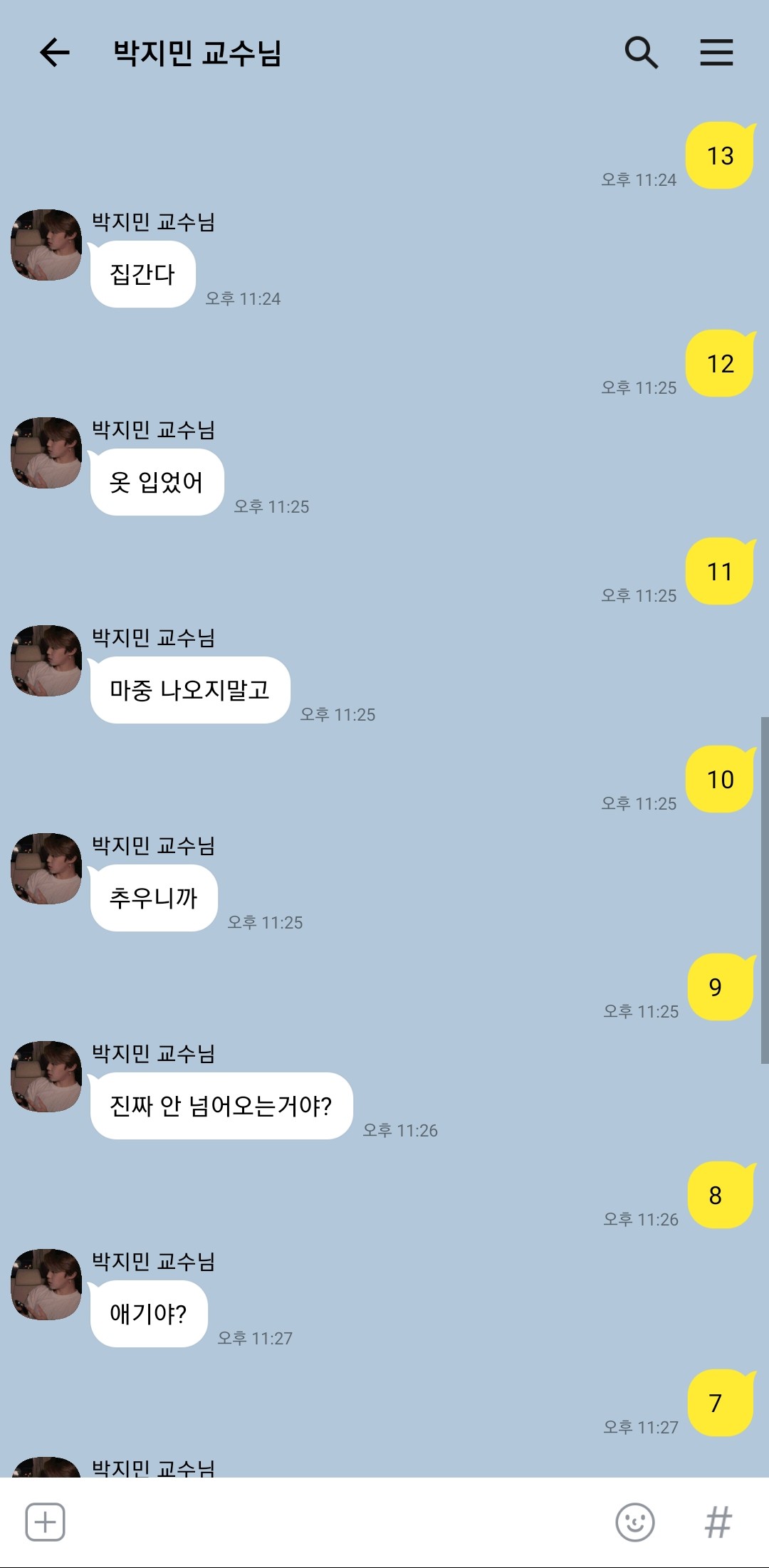Image resolution: width=769 pixels, height=1568 pixels.
Task: Open the attachment plus button
Action: (x=46, y=1522)
